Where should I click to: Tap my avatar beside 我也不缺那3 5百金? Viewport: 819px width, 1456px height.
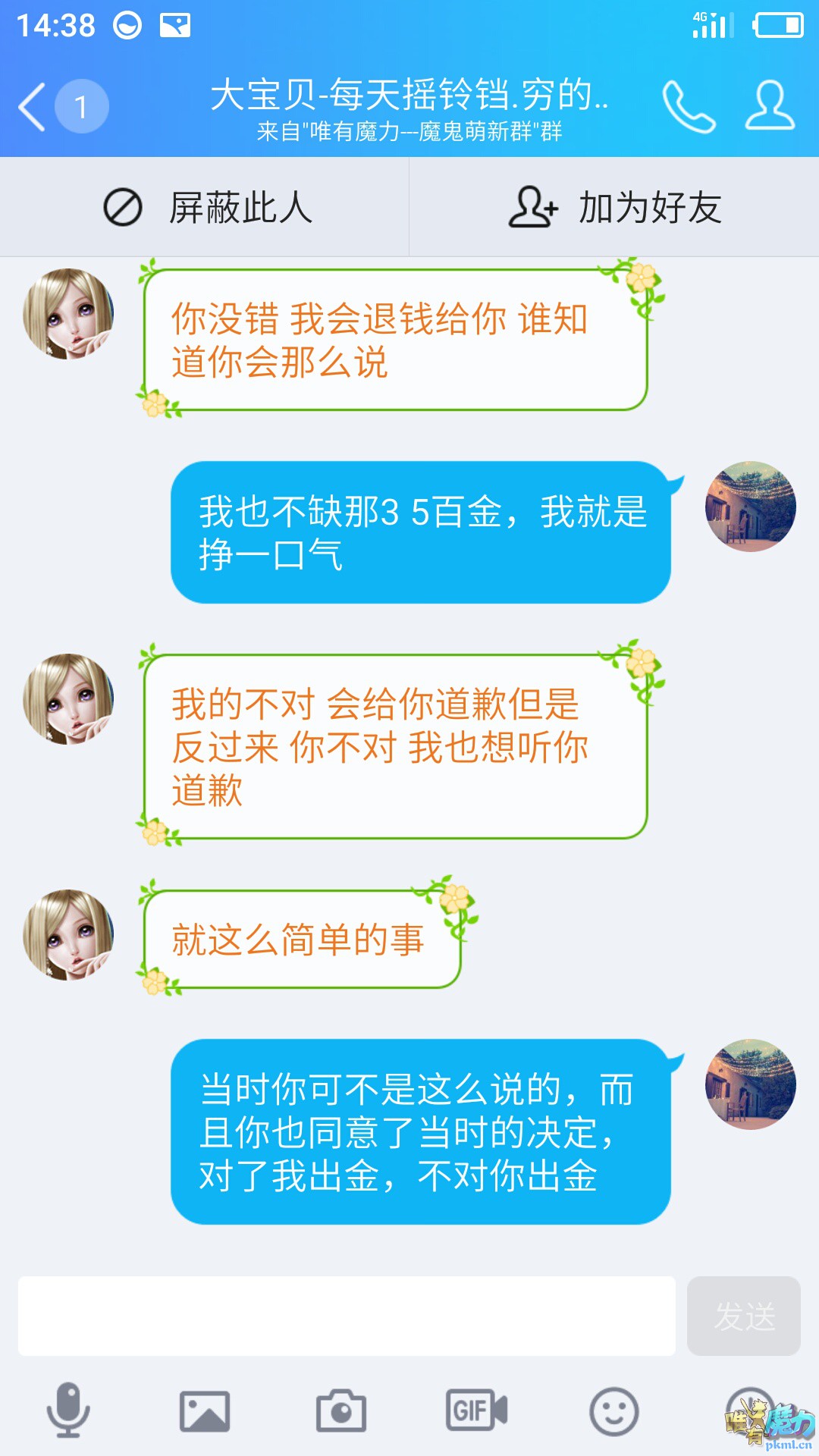[750, 507]
